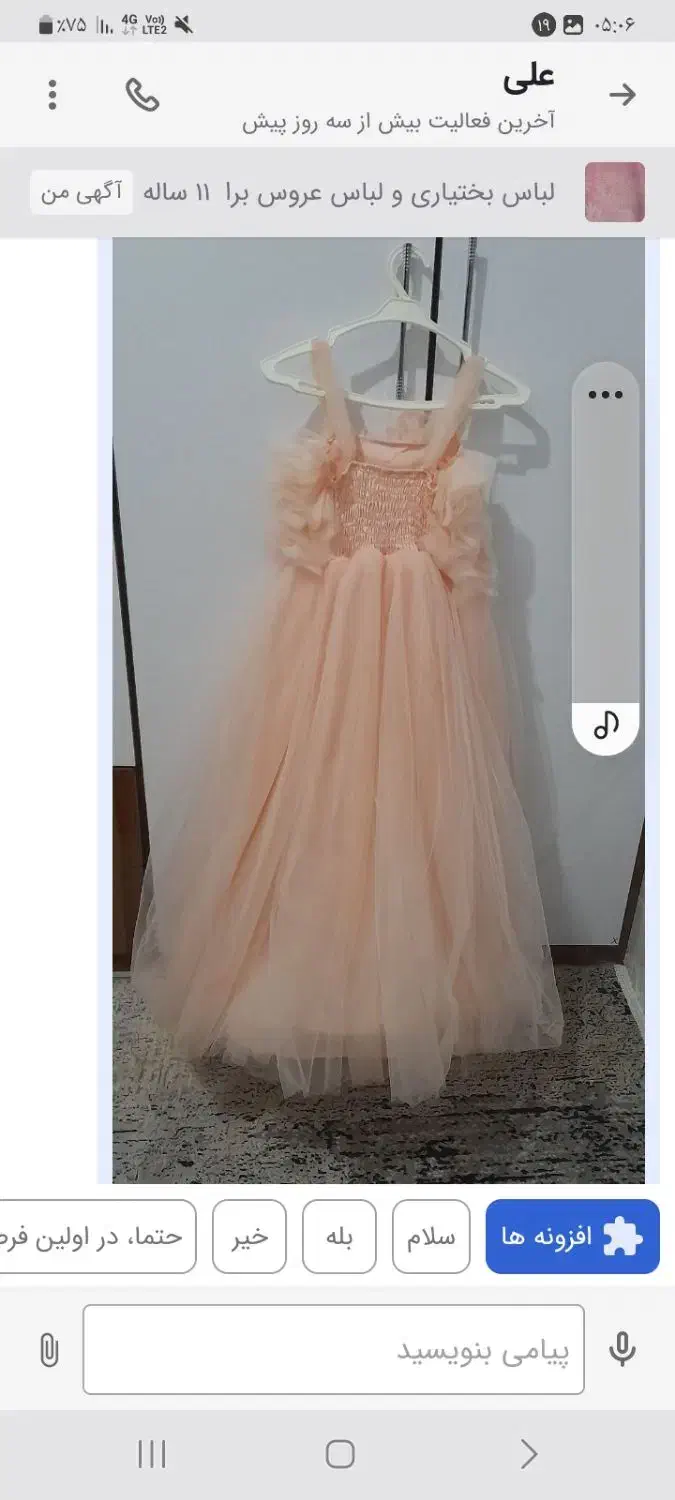Attach a file with the paperclip

click(48, 1351)
